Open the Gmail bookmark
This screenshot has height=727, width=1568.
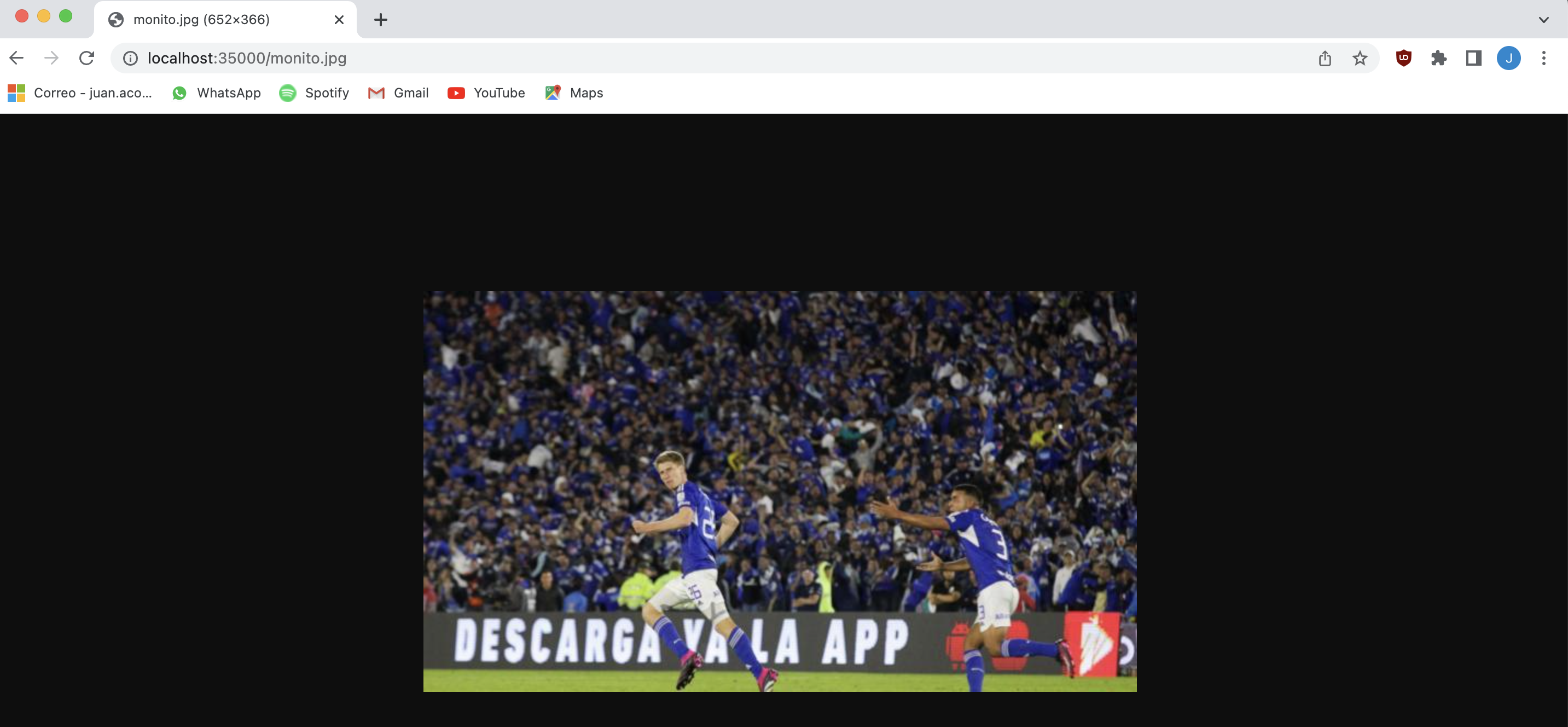point(399,93)
